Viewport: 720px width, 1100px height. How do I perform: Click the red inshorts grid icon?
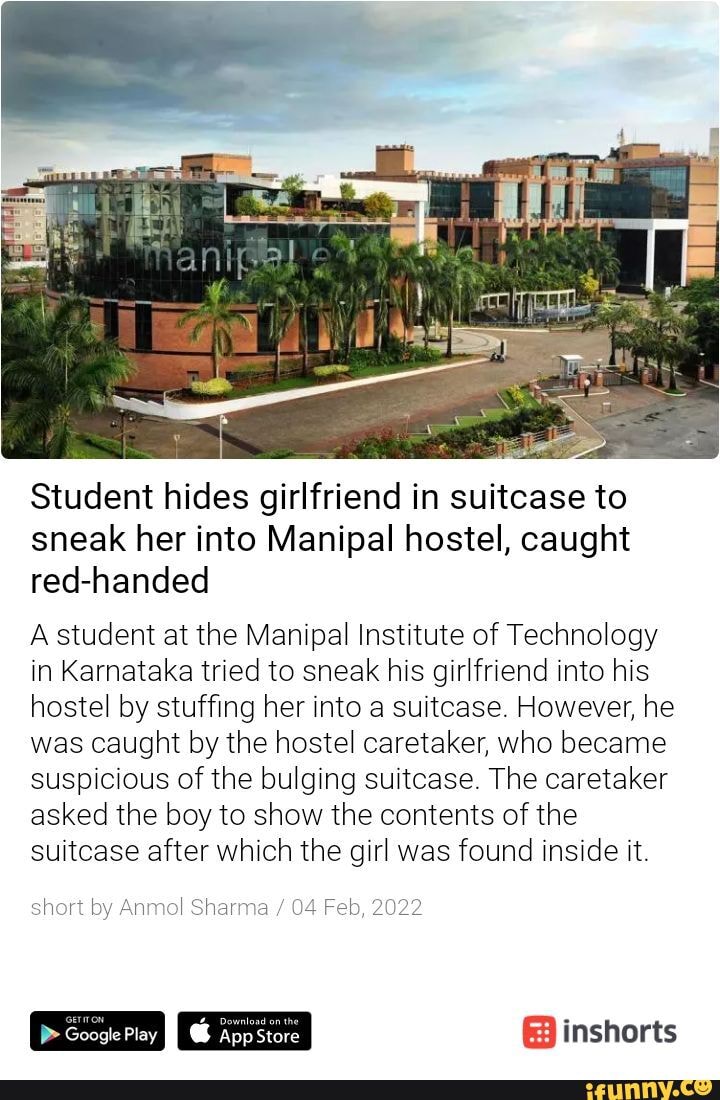(x=538, y=1031)
